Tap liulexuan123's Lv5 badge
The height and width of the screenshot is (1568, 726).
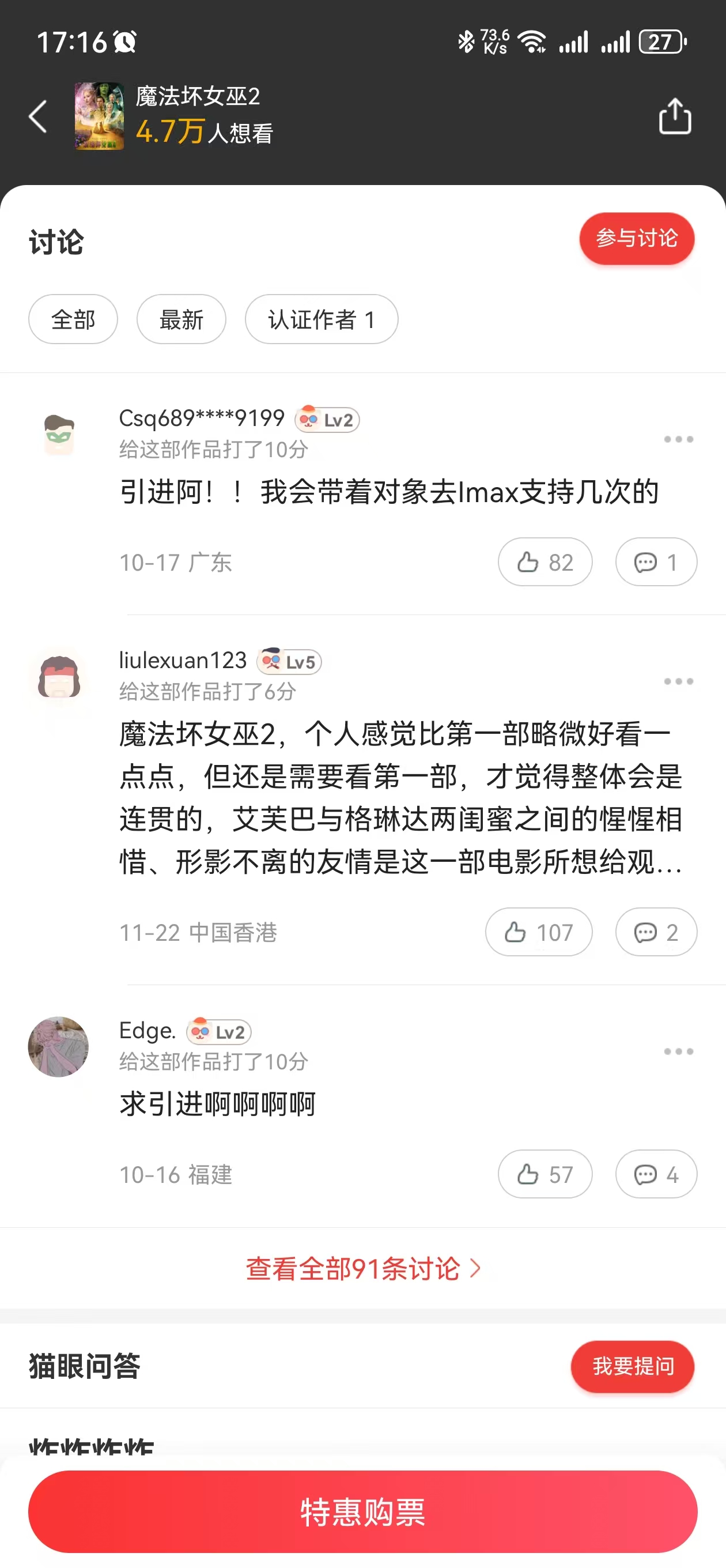[289, 662]
